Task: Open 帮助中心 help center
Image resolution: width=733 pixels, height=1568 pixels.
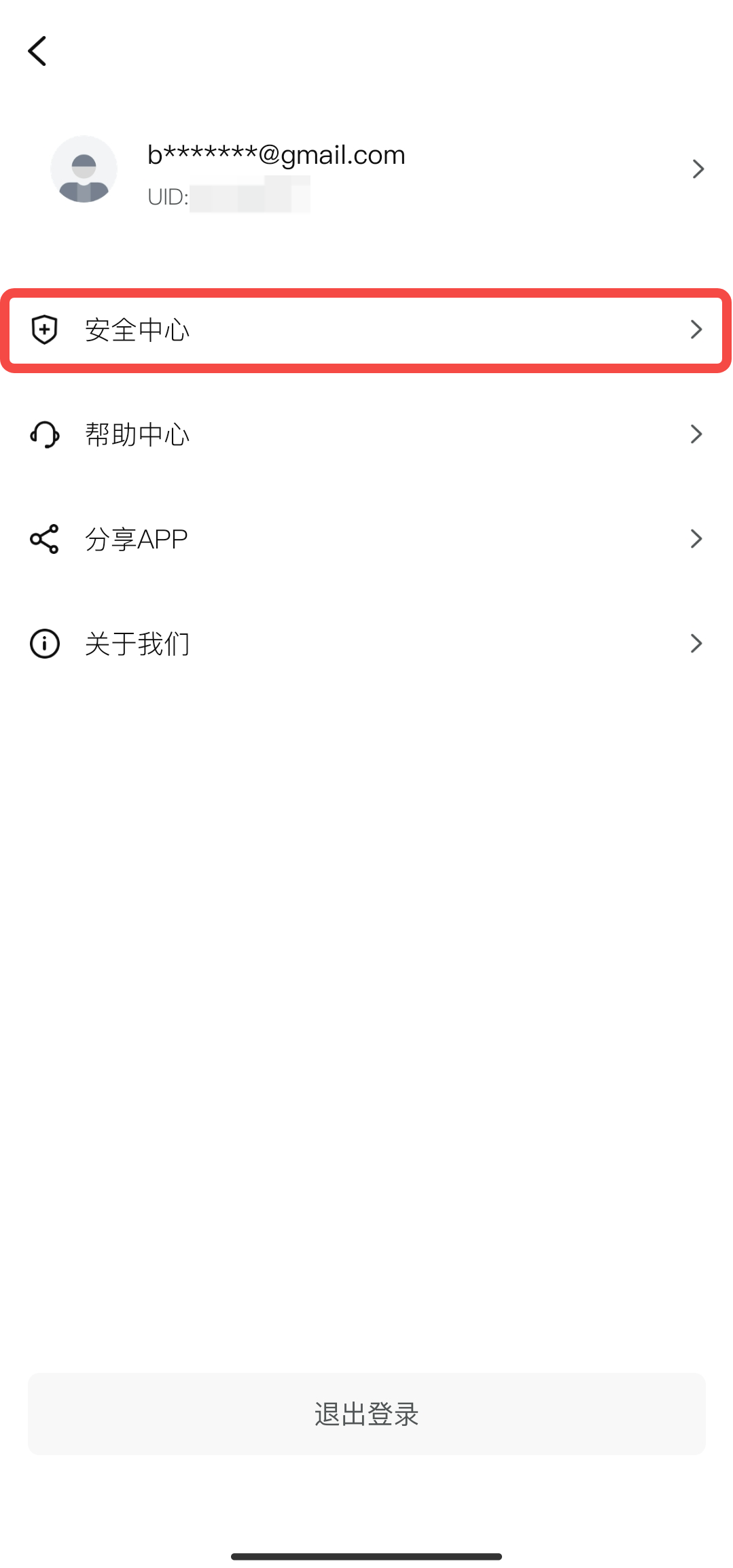Action: click(366, 434)
